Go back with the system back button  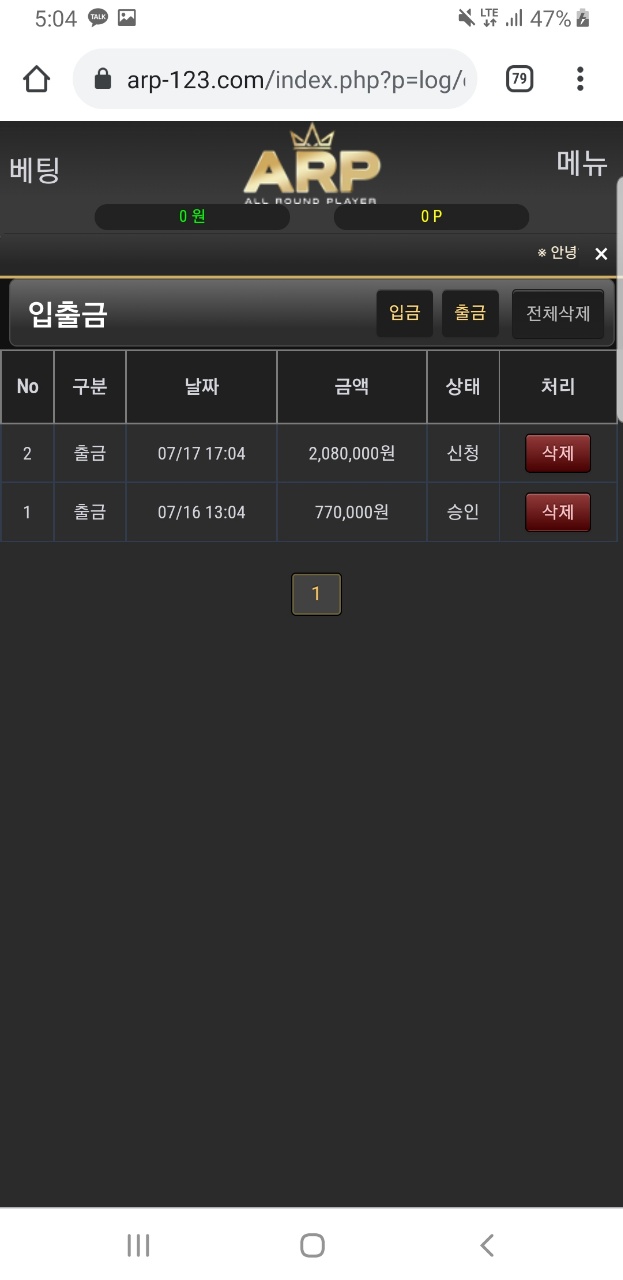(x=487, y=1245)
